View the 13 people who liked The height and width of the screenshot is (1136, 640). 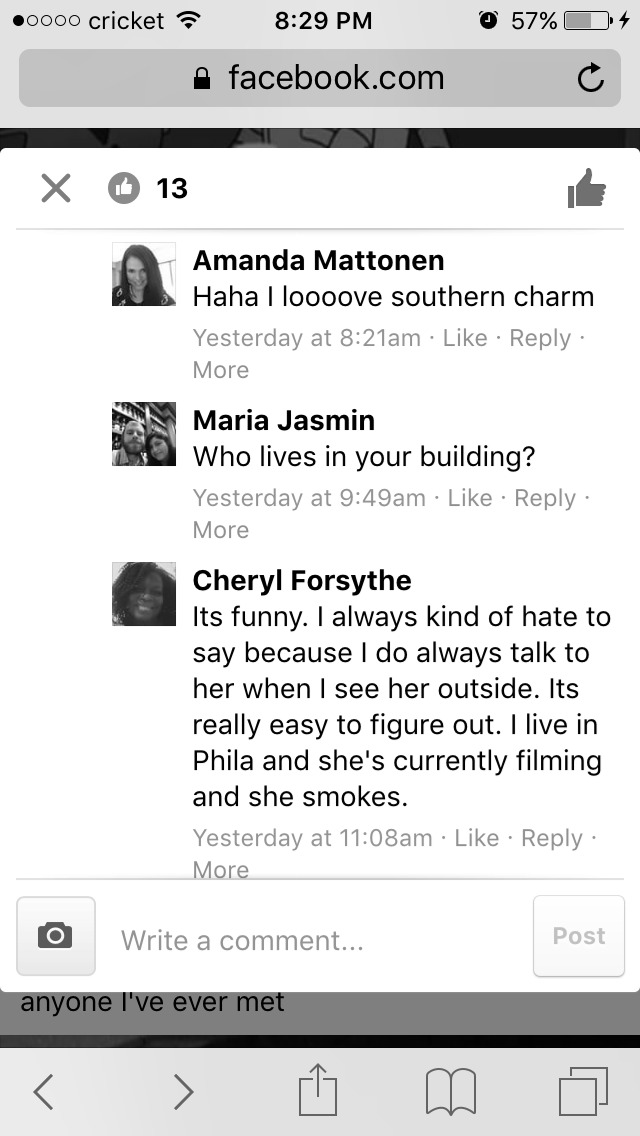click(x=148, y=187)
